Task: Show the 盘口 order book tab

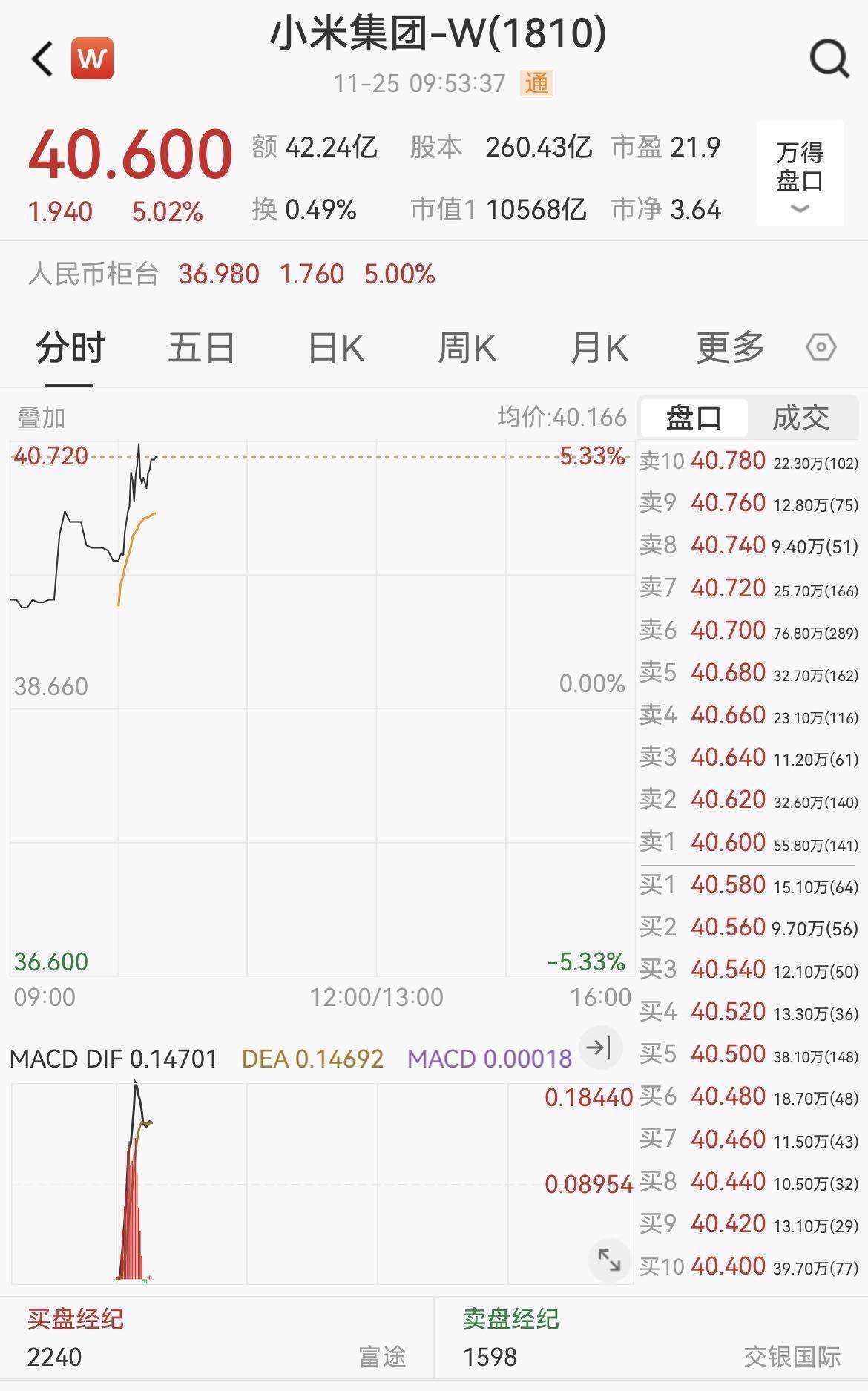Action: (x=694, y=418)
